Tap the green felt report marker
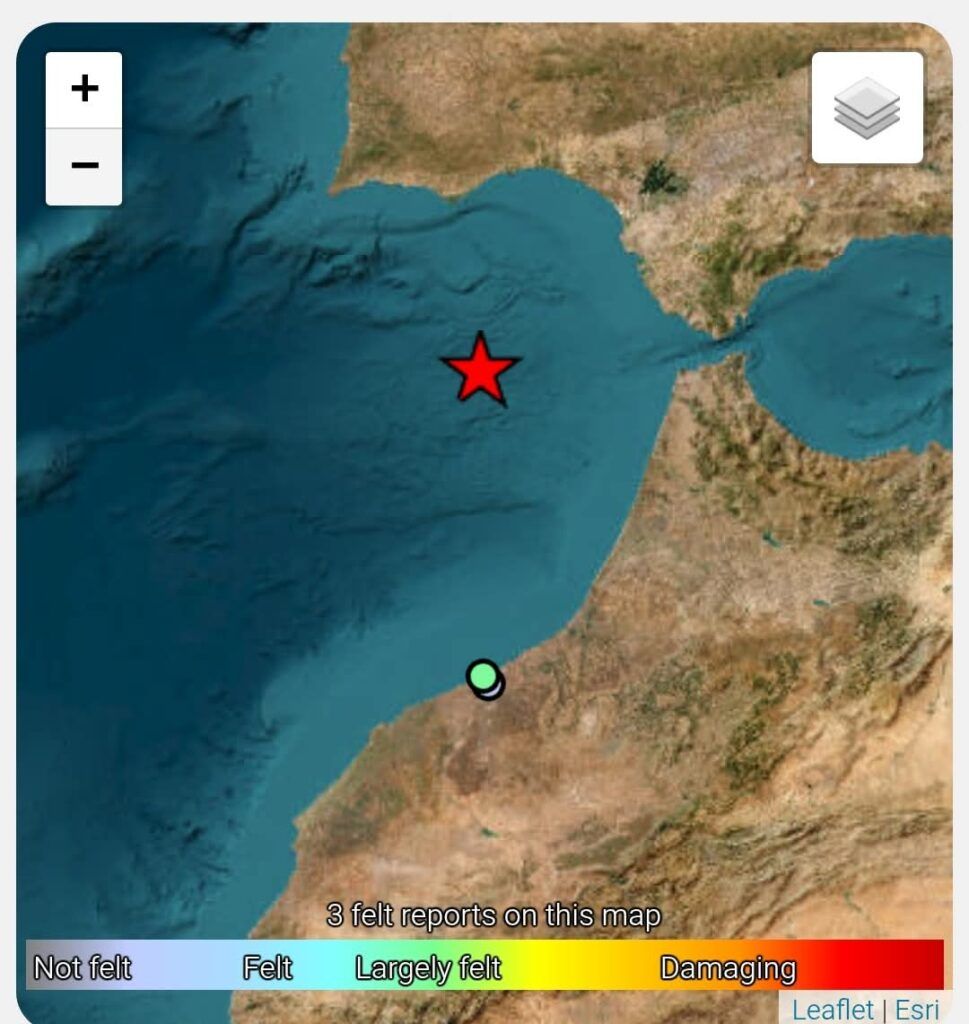The width and height of the screenshot is (969, 1024). tap(483, 676)
